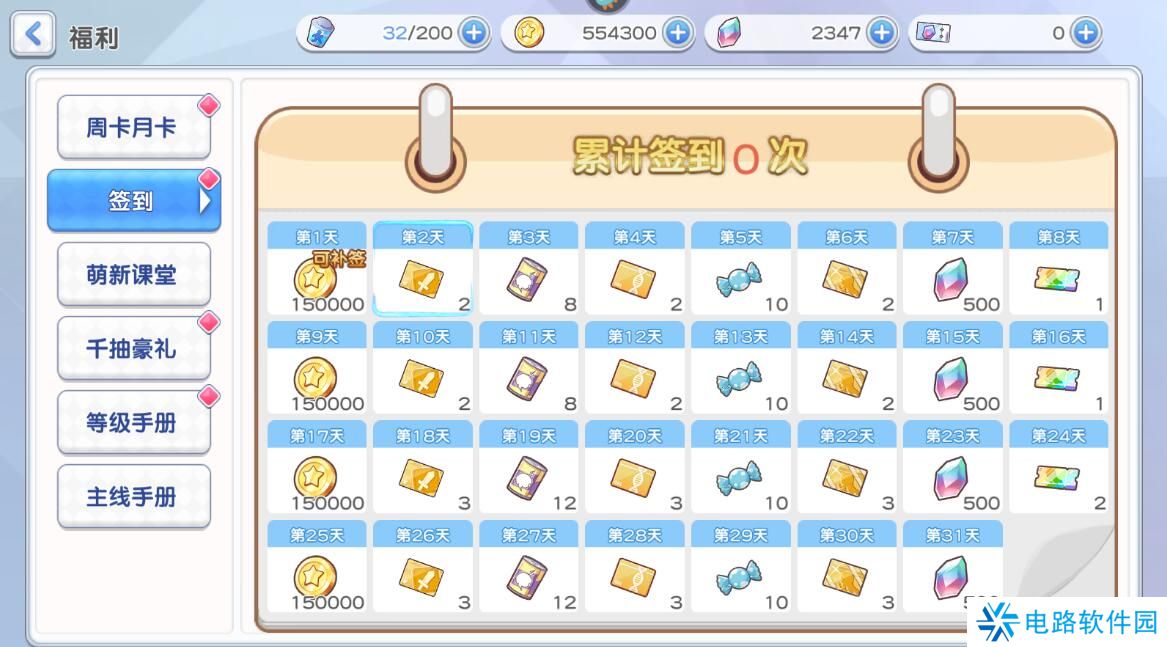The image size is (1167, 647).
Task: Open the 主线手册 tab
Action: pos(133,496)
